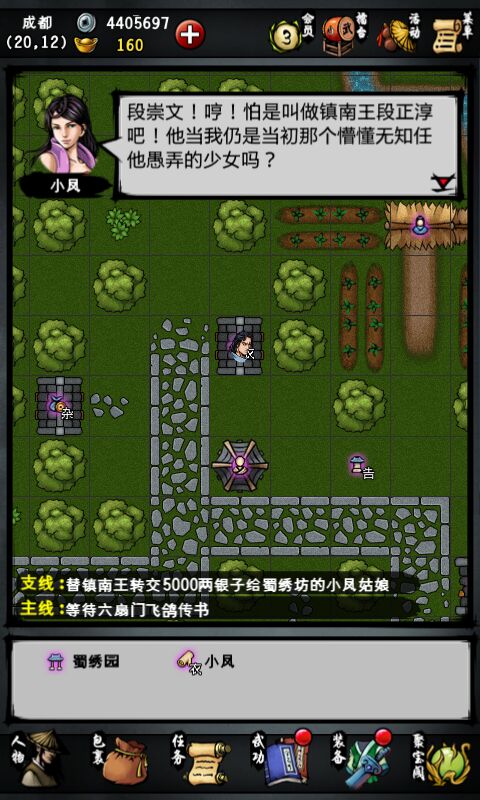The width and height of the screenshot is (480, 800).
Task: Open the 活动 events icon
Action: (x=398, y=33)
